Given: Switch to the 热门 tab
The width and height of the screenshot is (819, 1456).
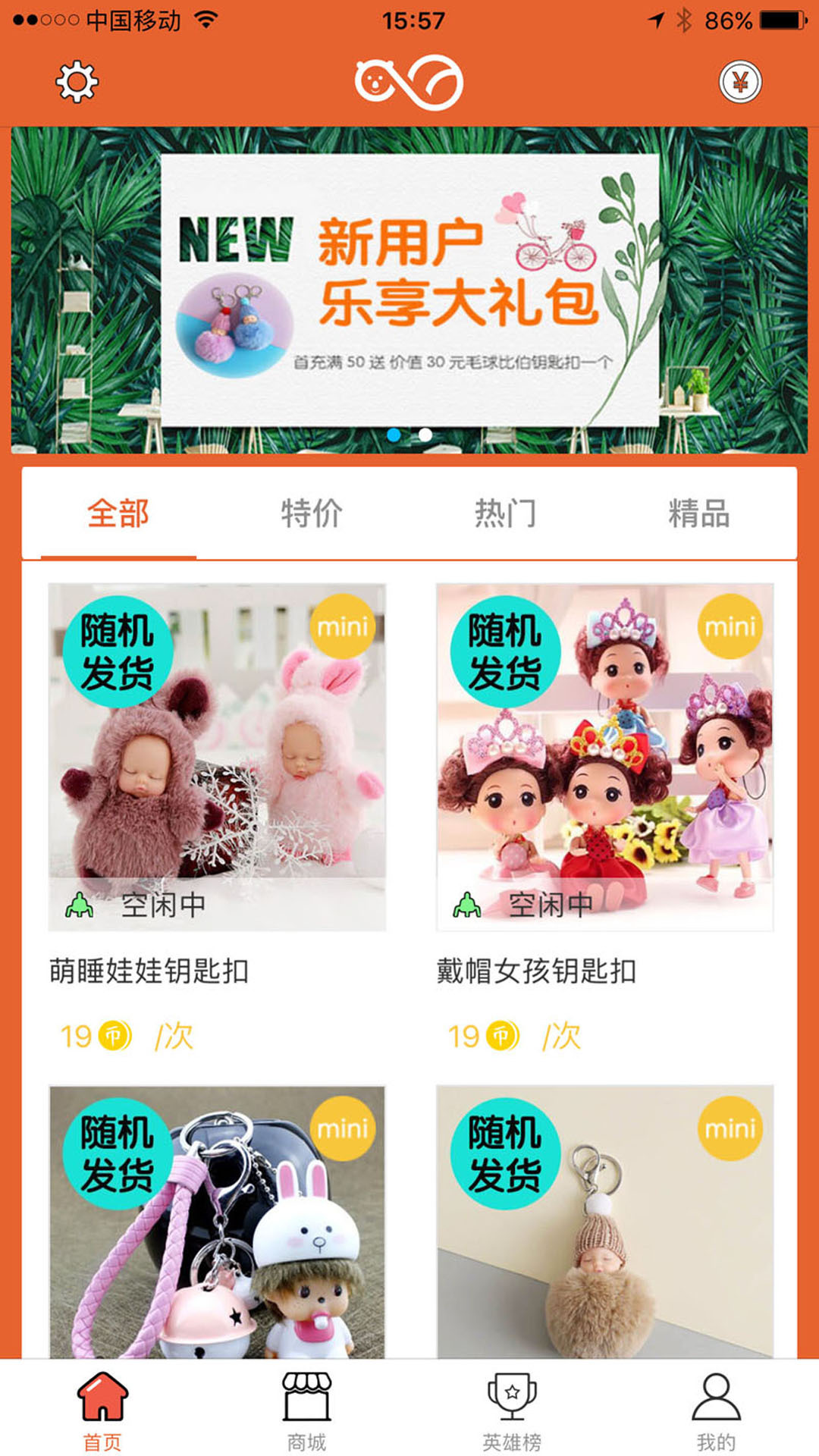Looking at the screenshot, I should pos(505,514).
